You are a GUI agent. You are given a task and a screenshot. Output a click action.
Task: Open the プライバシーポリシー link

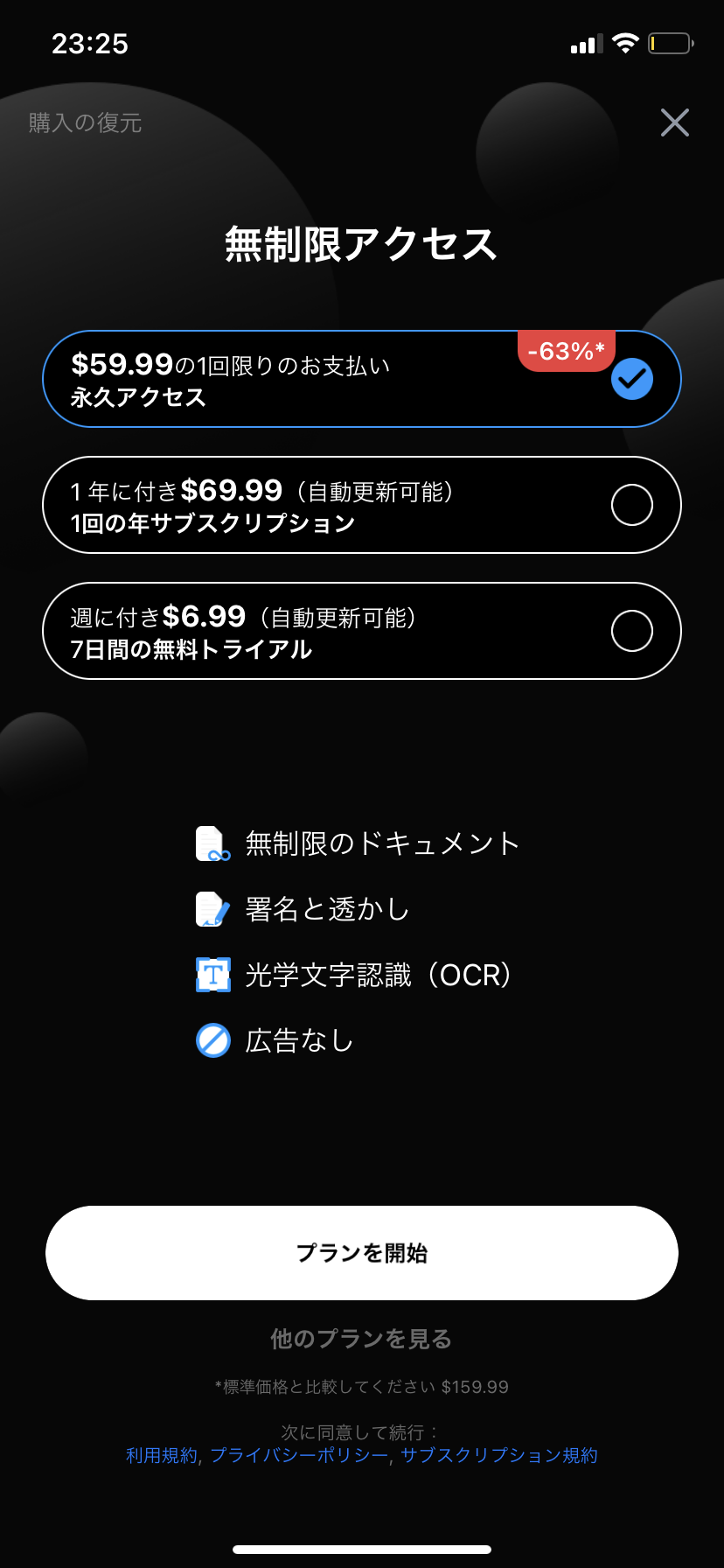(x=299, y=1455)
